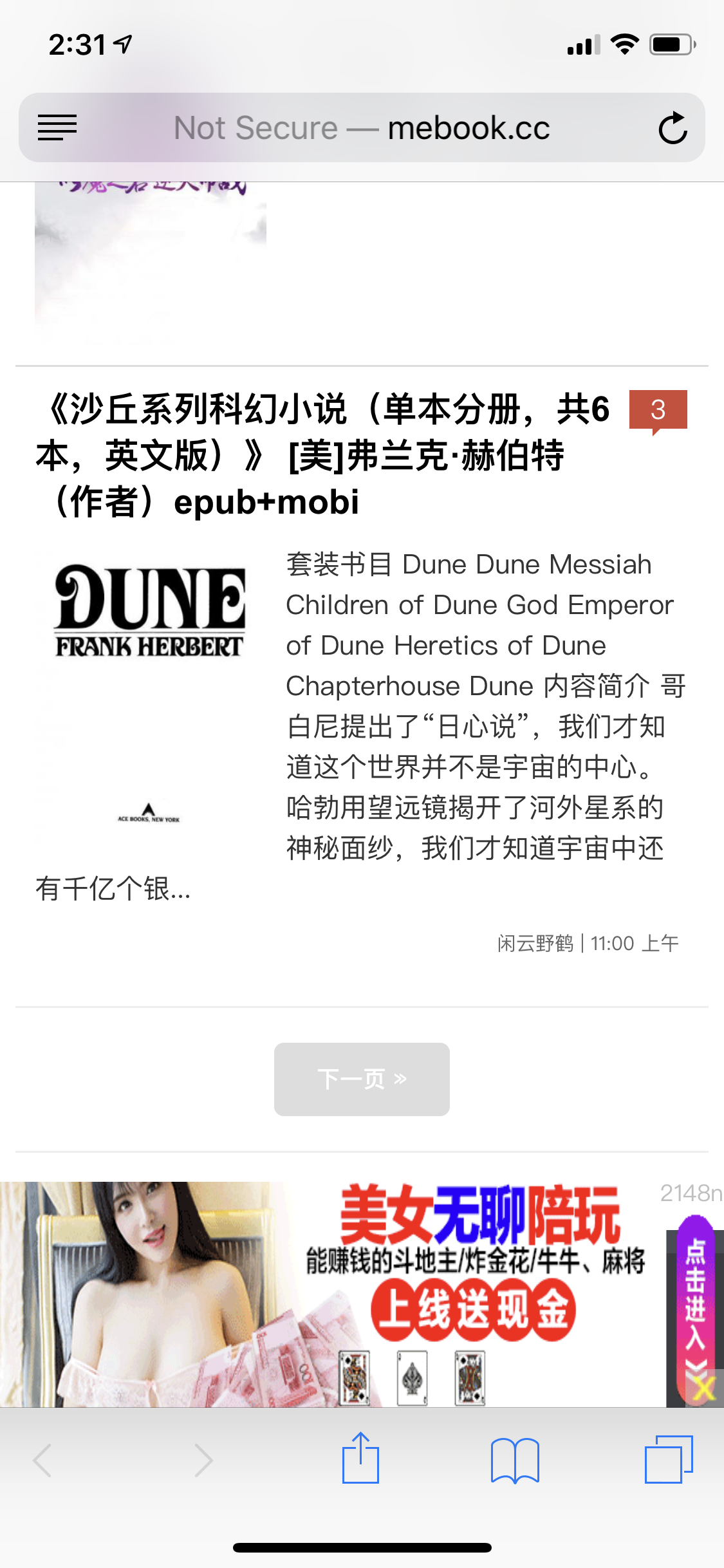
Task: Open Safari bookmarks
Action: pyautogui.click(x=515, y=1459)
